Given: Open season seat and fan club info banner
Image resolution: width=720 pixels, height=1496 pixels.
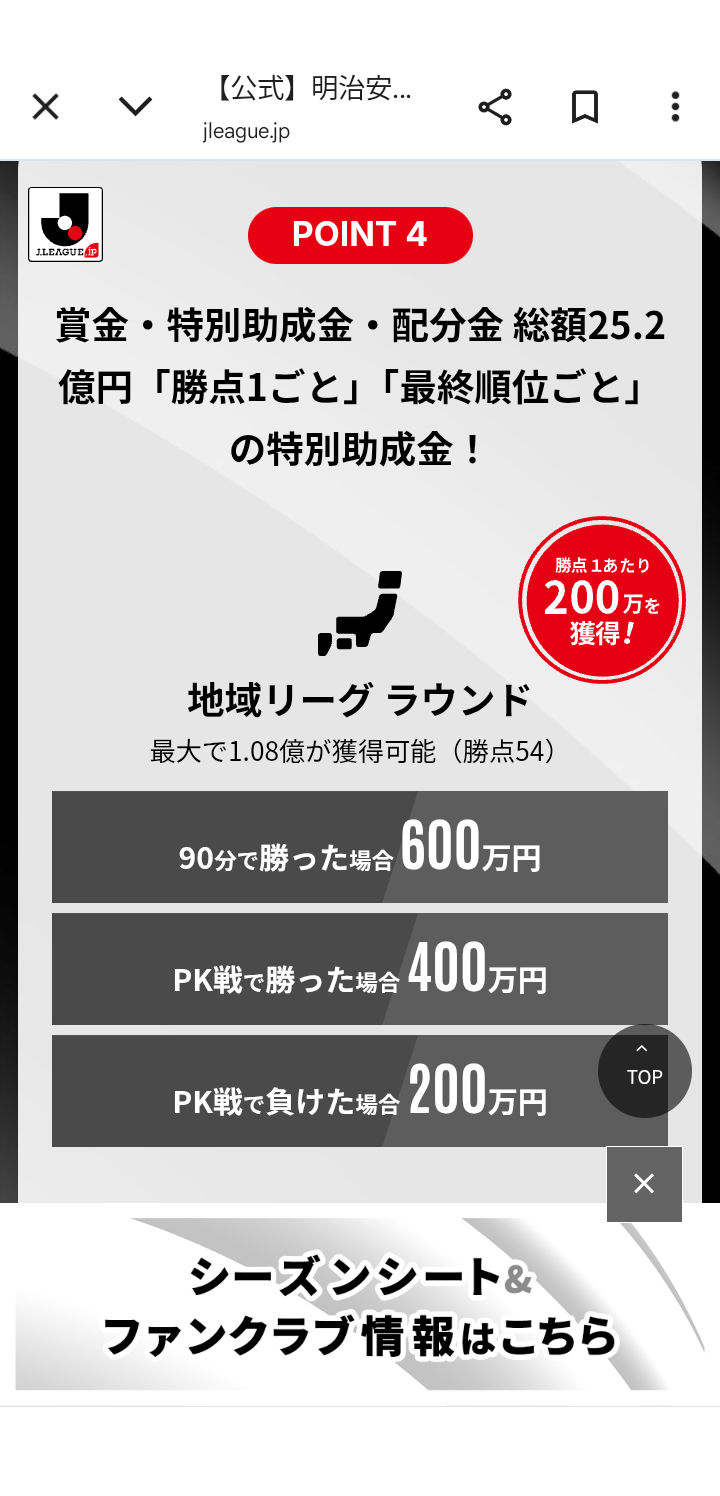Looking at the screenshot, I should 360,1305.
